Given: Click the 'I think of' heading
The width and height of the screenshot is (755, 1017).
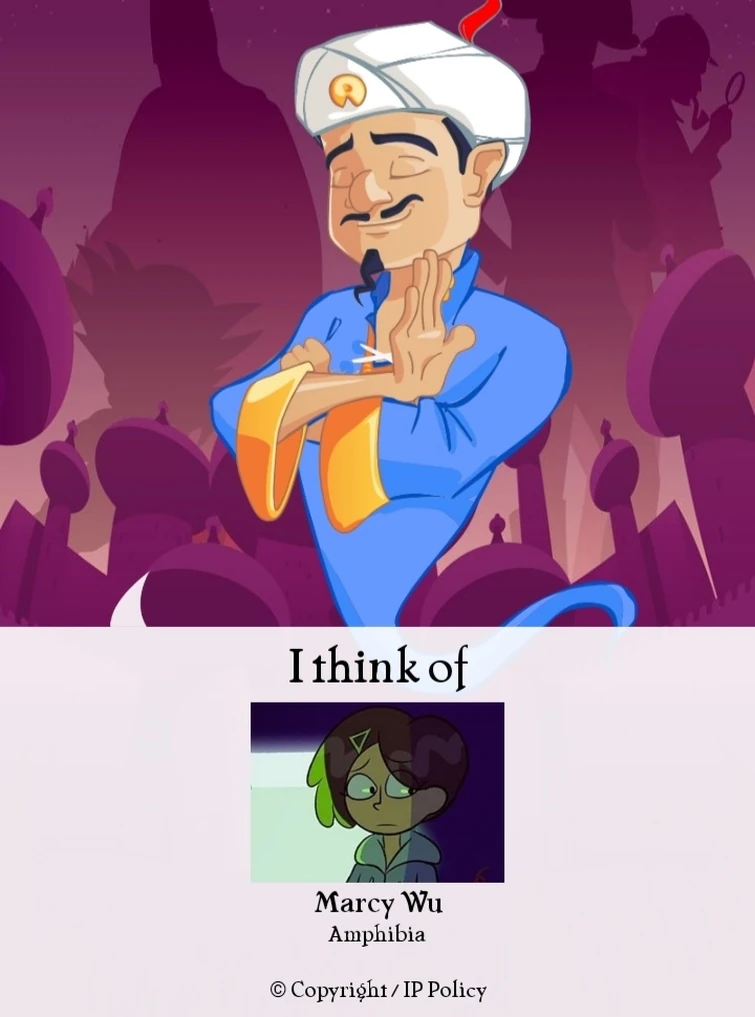Looking at the screenshot, I should [x=377, y=665].
